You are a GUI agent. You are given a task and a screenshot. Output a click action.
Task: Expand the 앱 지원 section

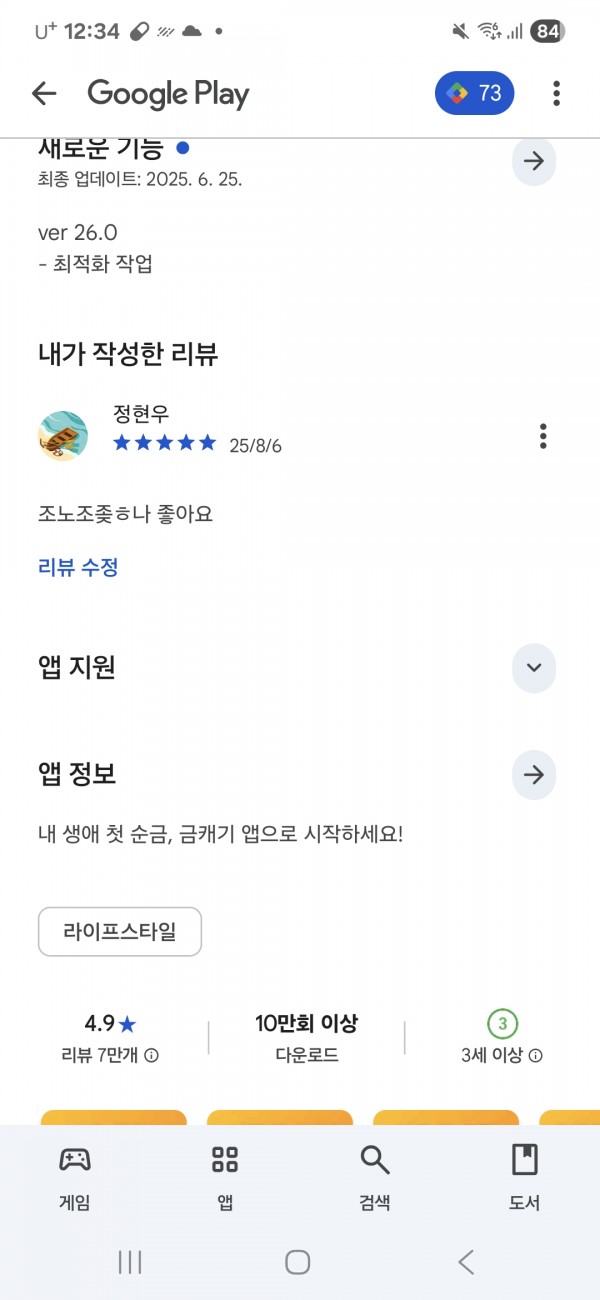tap(534, 668)
